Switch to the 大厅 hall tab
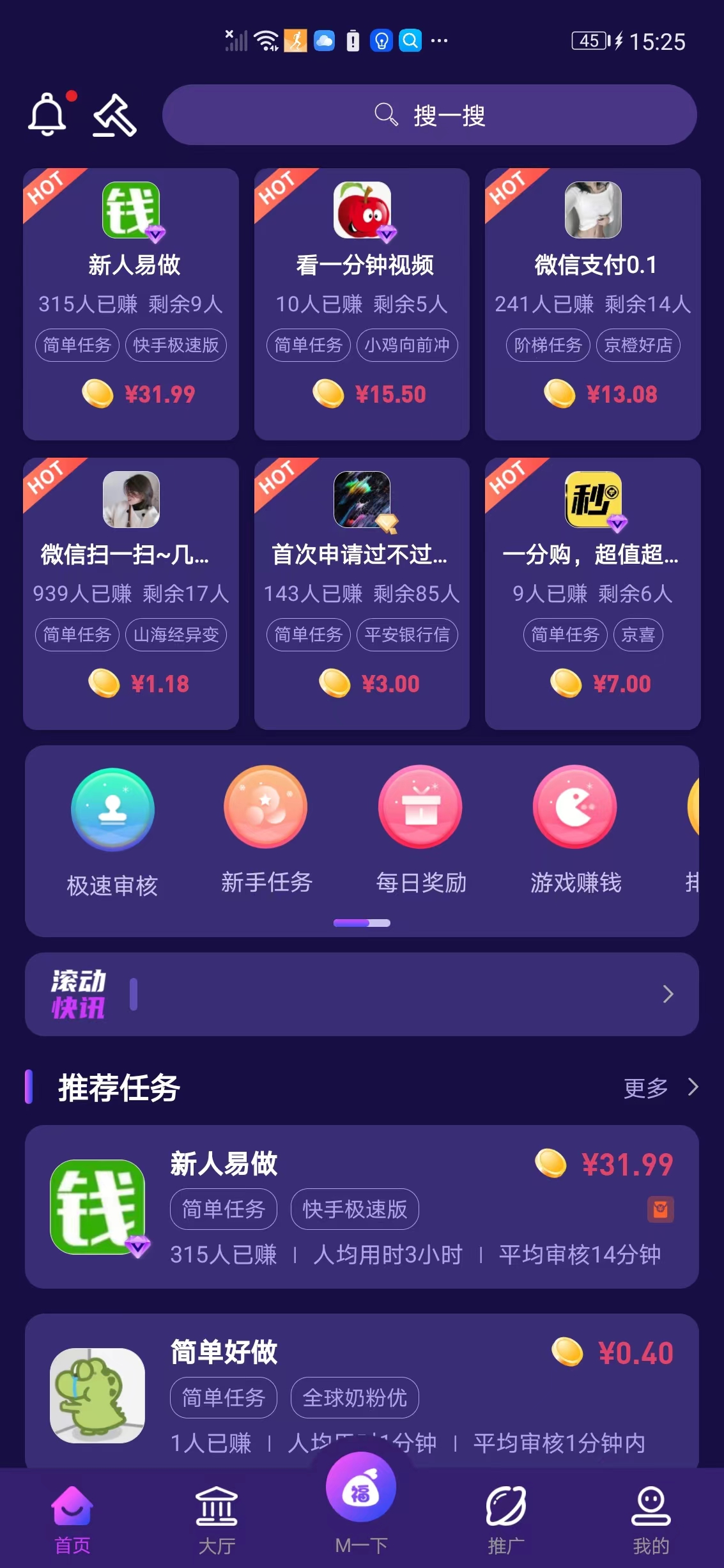This screenshot has height=1568, width=724. point(217,1509)
